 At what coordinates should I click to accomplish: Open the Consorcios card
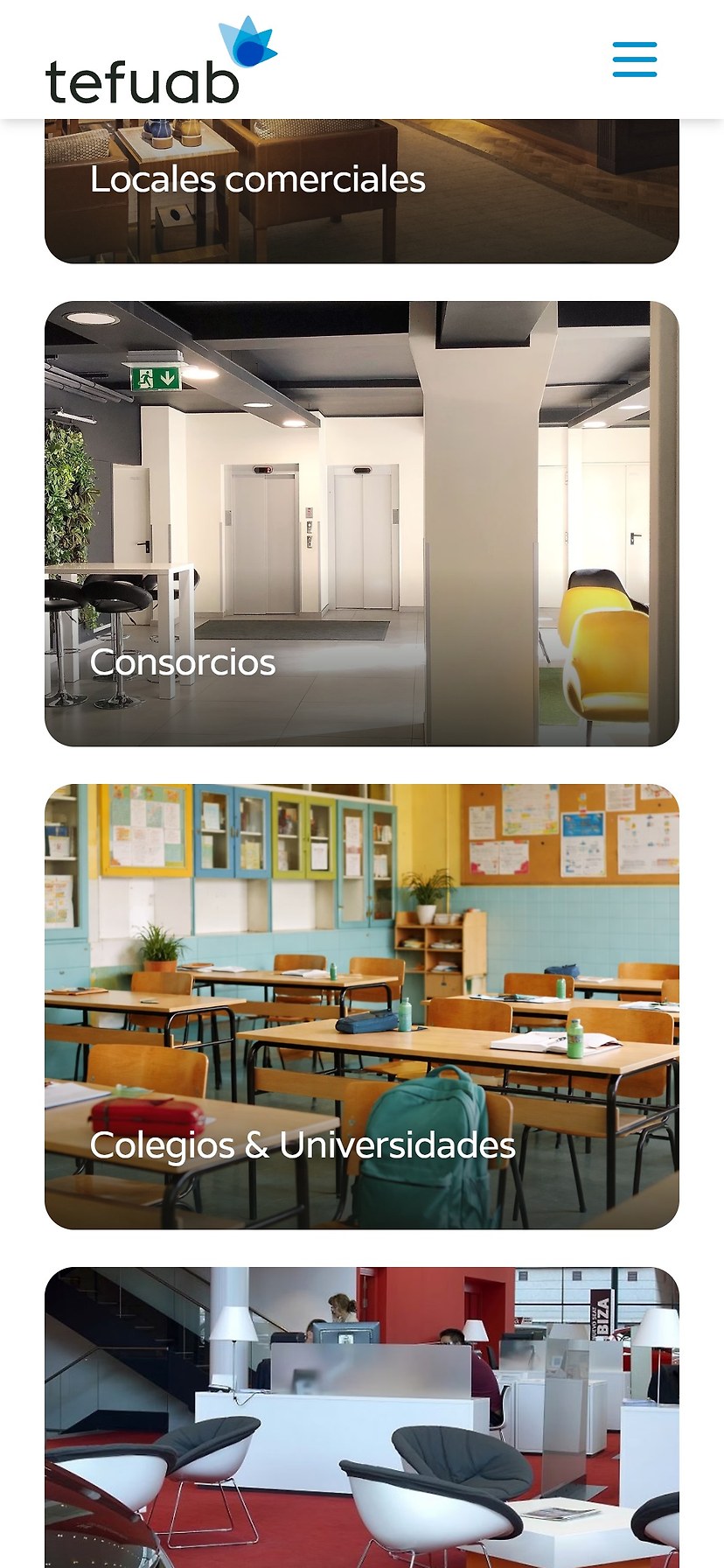coord(362,523)
